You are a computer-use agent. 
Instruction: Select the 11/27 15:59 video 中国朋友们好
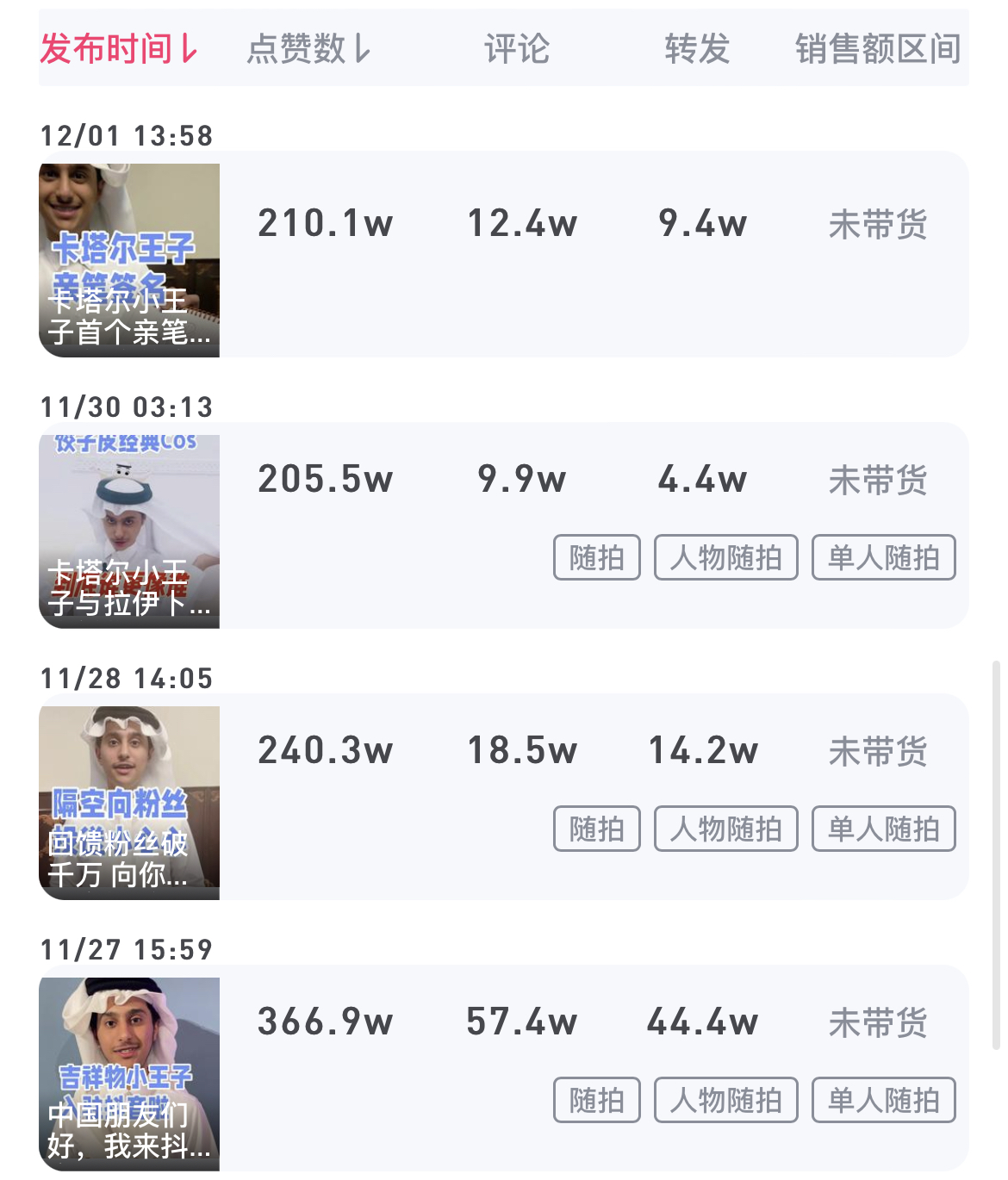(129, 1074)
